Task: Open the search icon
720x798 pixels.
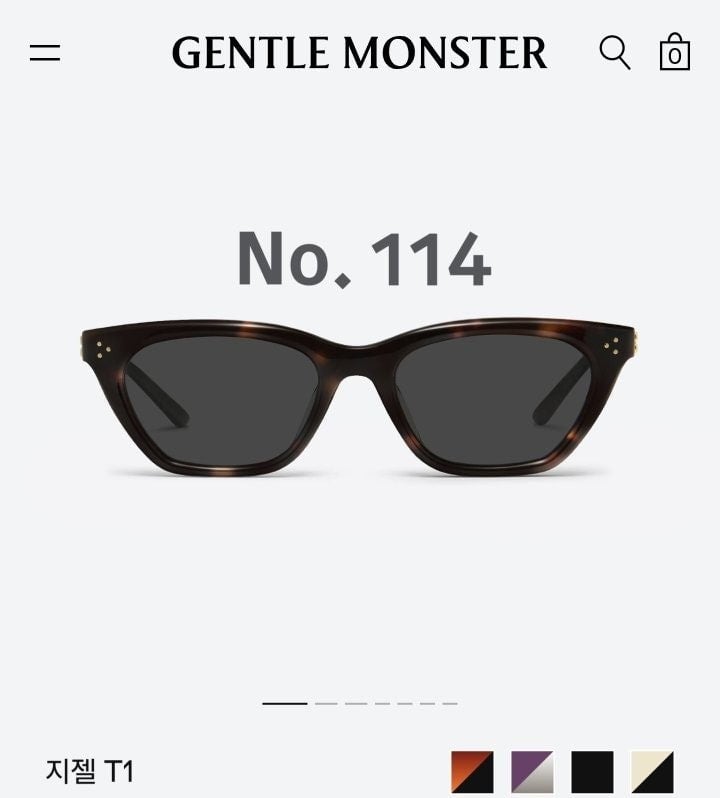Action: (x=614, y=53)
